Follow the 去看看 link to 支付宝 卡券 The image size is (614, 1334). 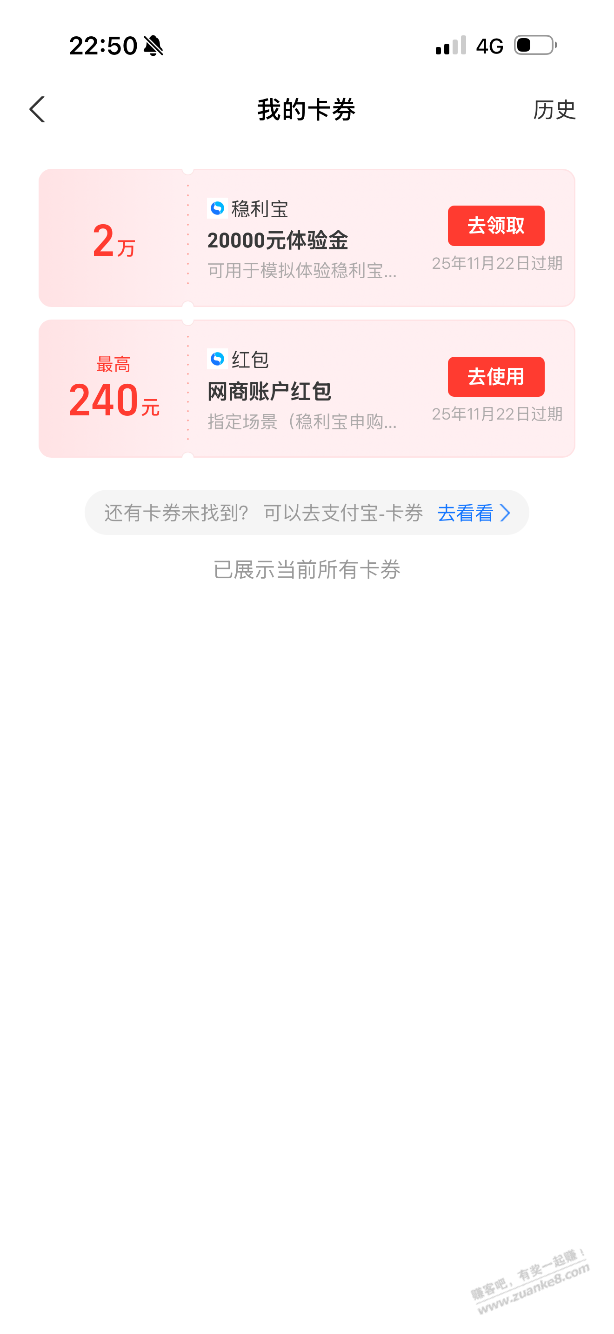[474, 513]
